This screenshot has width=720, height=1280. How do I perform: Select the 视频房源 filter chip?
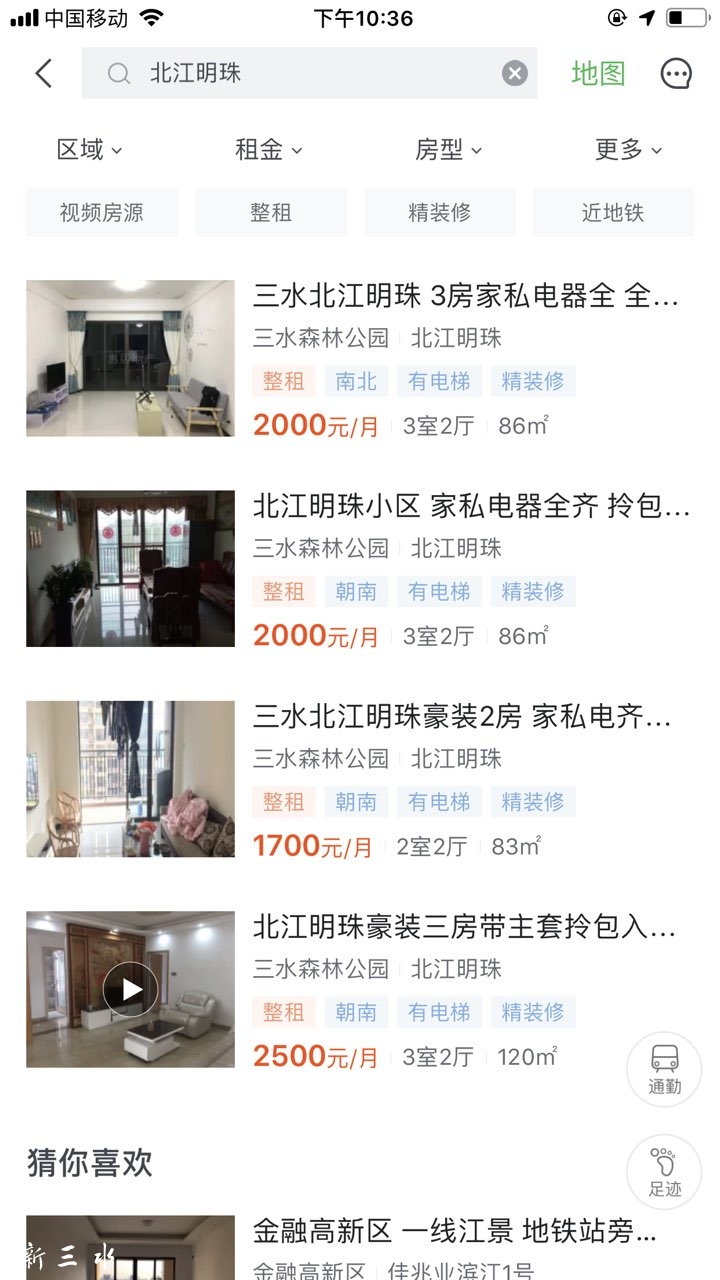pyautogui.click(x=102, y=212)
